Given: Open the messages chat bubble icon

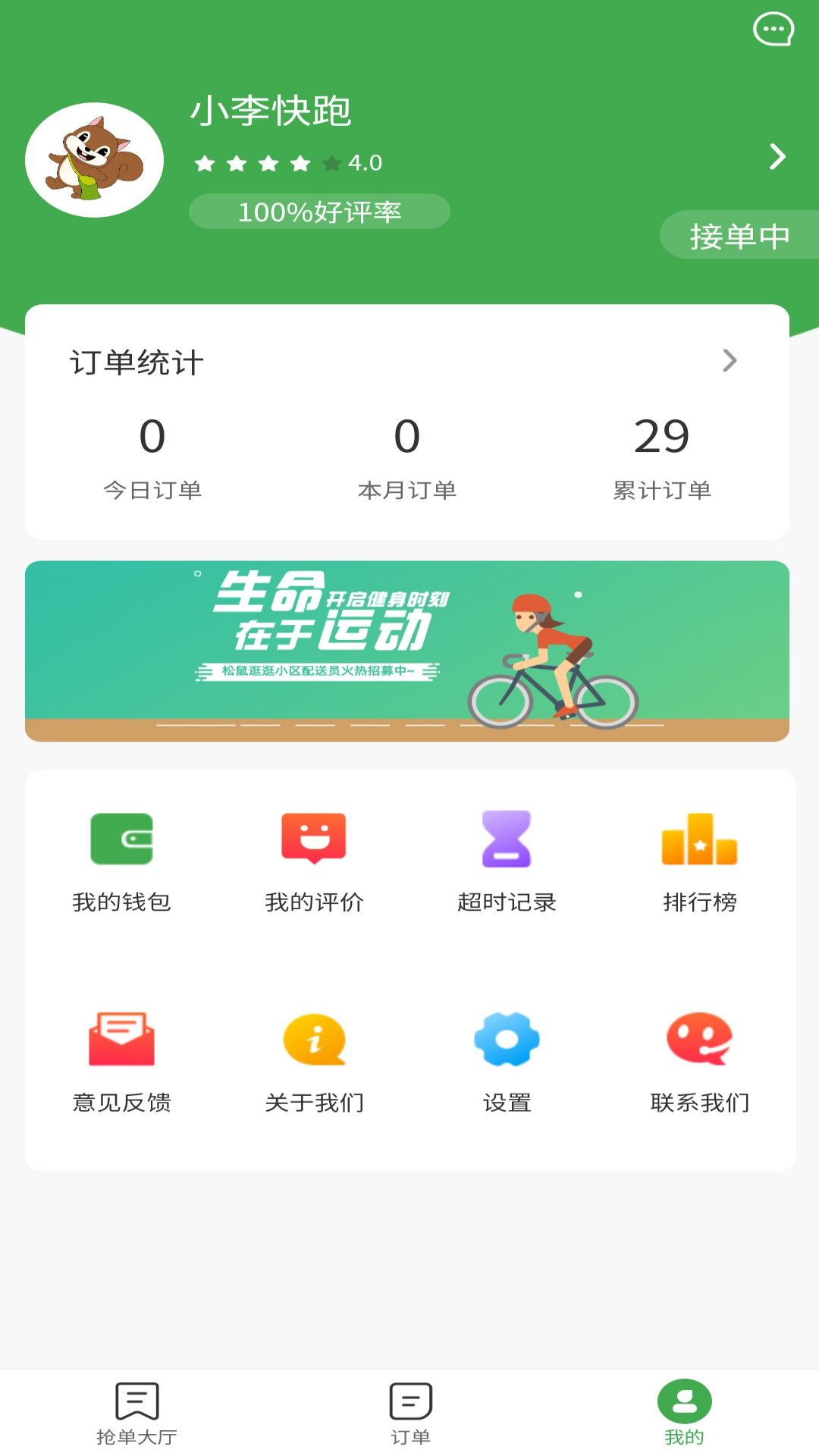Looking at the screenshot, I should (773, 30).
